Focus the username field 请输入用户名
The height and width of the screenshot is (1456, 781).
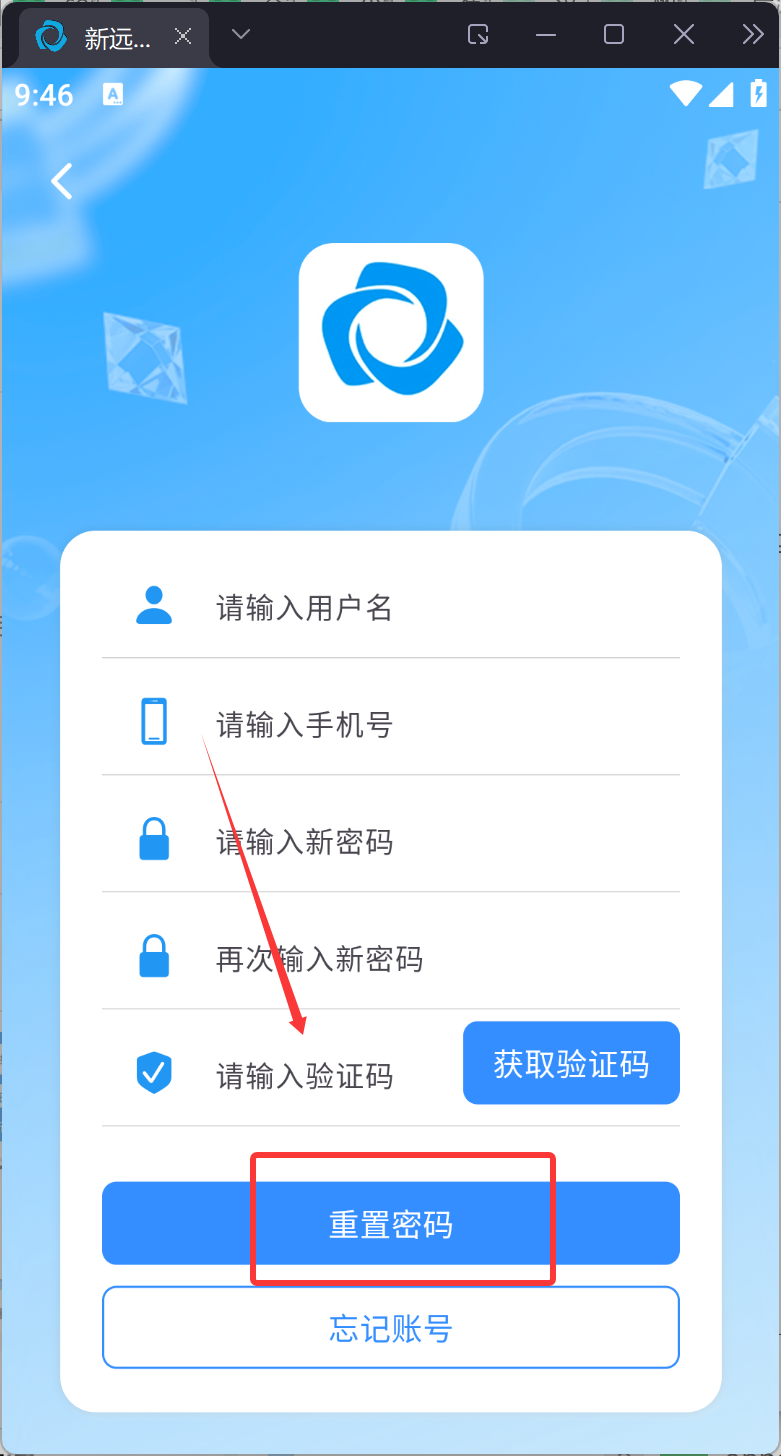400,607
